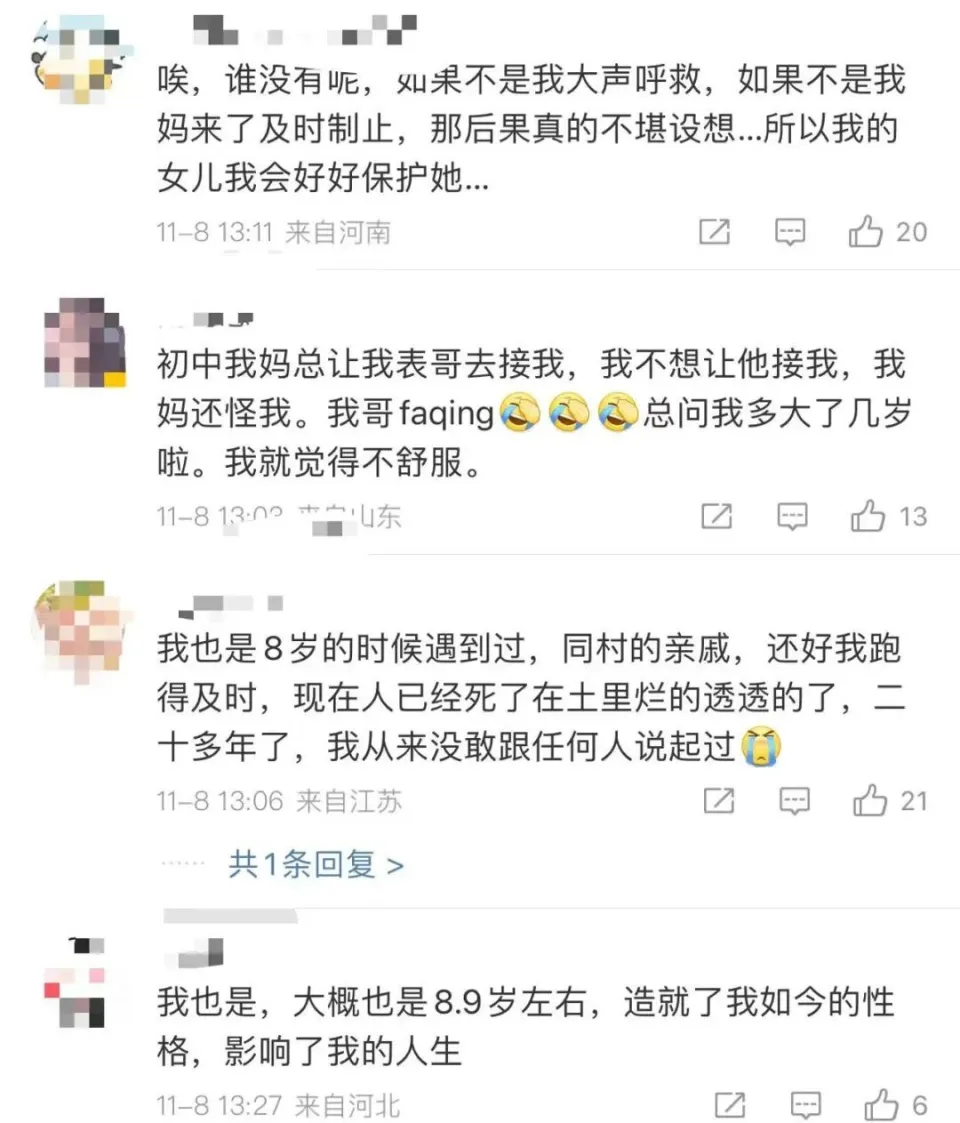Image resolution: width=960 pixels, height=1123 pixels.
Task: Repost the 11-8 13:06 comment from 江苏
Action: pyautogui.click(x=719, y=801)
